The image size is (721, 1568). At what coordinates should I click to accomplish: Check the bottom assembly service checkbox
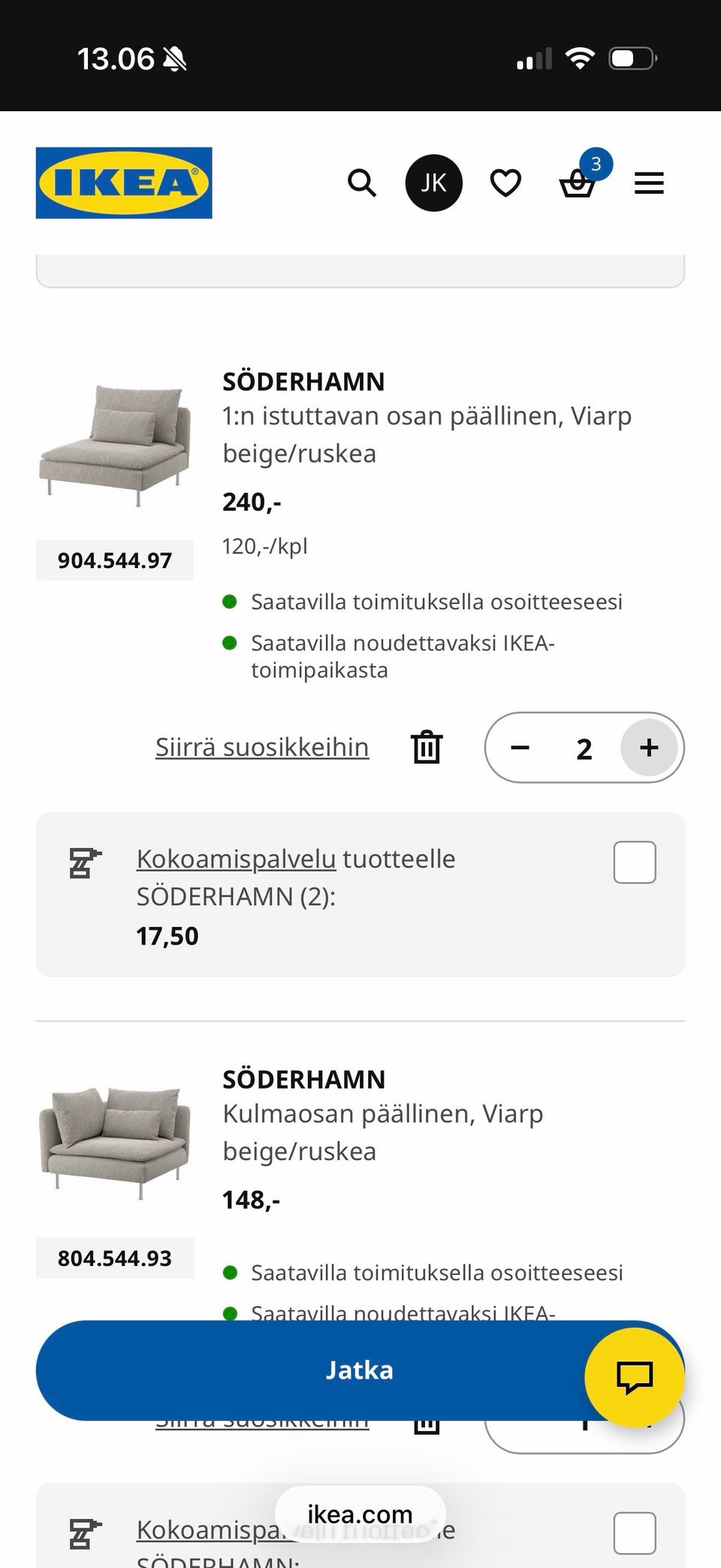[633, 1534]
